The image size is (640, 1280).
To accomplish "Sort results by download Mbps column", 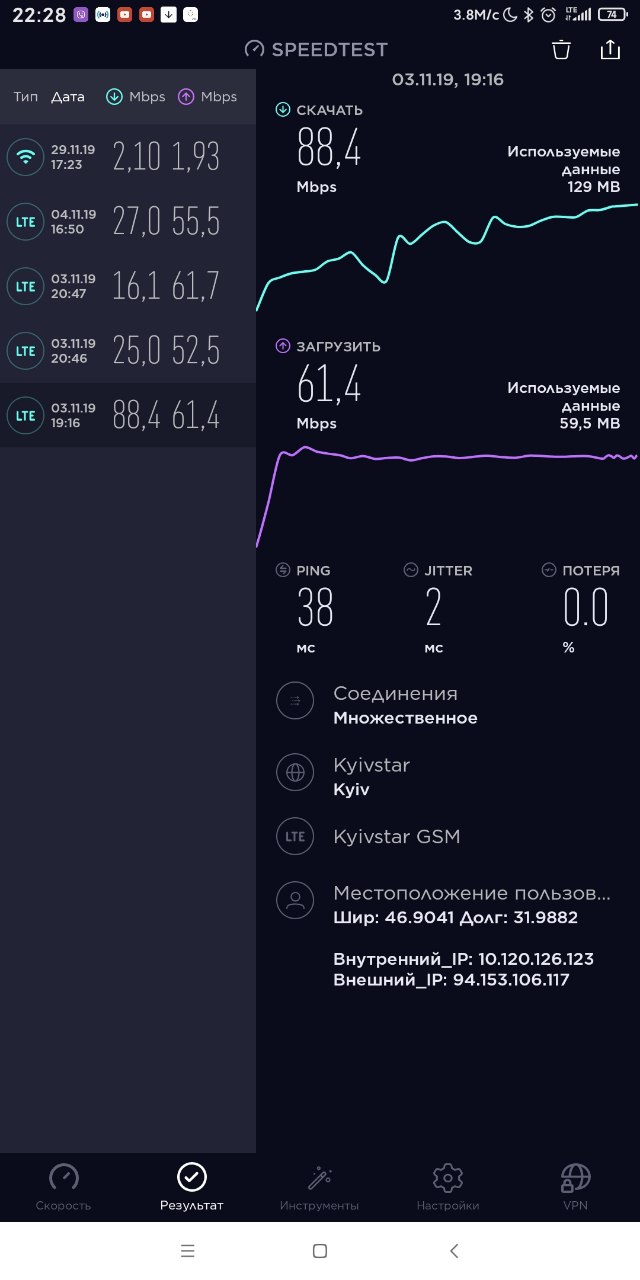I will 135,97.
